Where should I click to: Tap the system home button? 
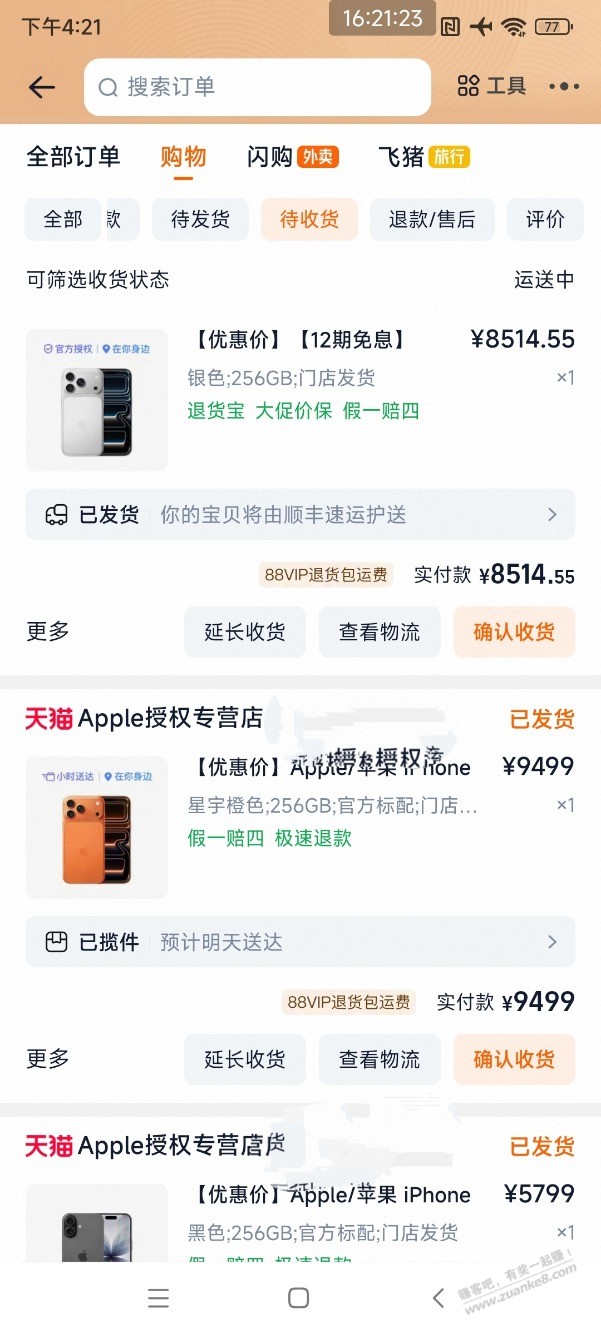pyautogui.click(x=298, y=1298)
